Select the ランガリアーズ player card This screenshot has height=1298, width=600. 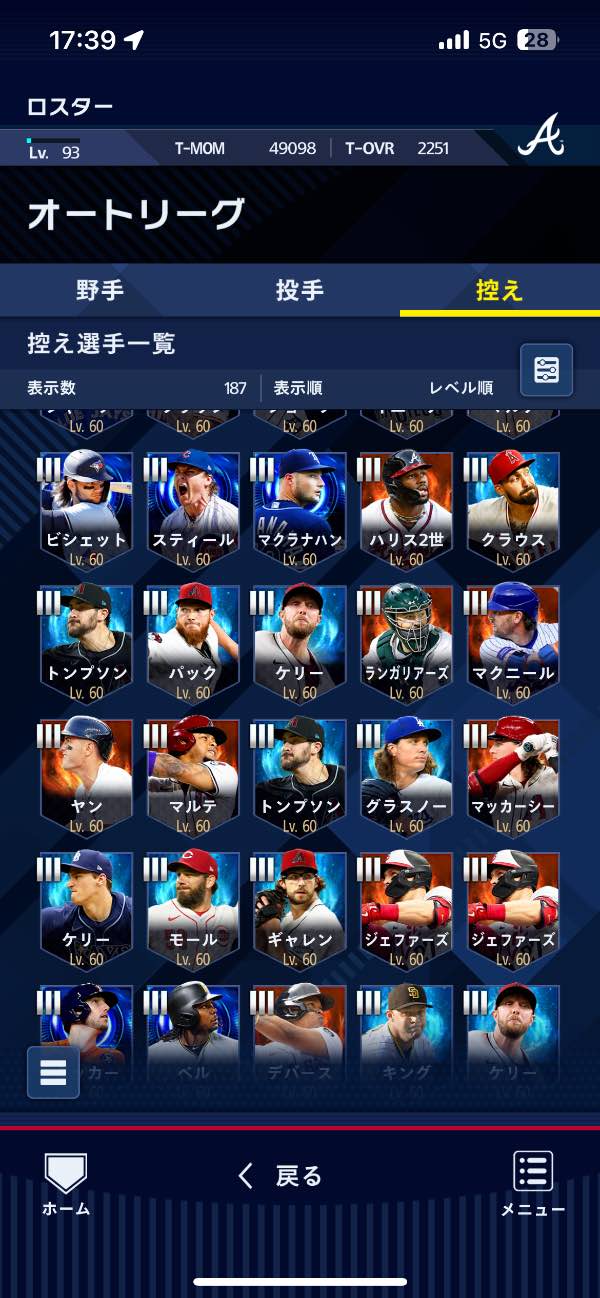click(x=406, y=643)
